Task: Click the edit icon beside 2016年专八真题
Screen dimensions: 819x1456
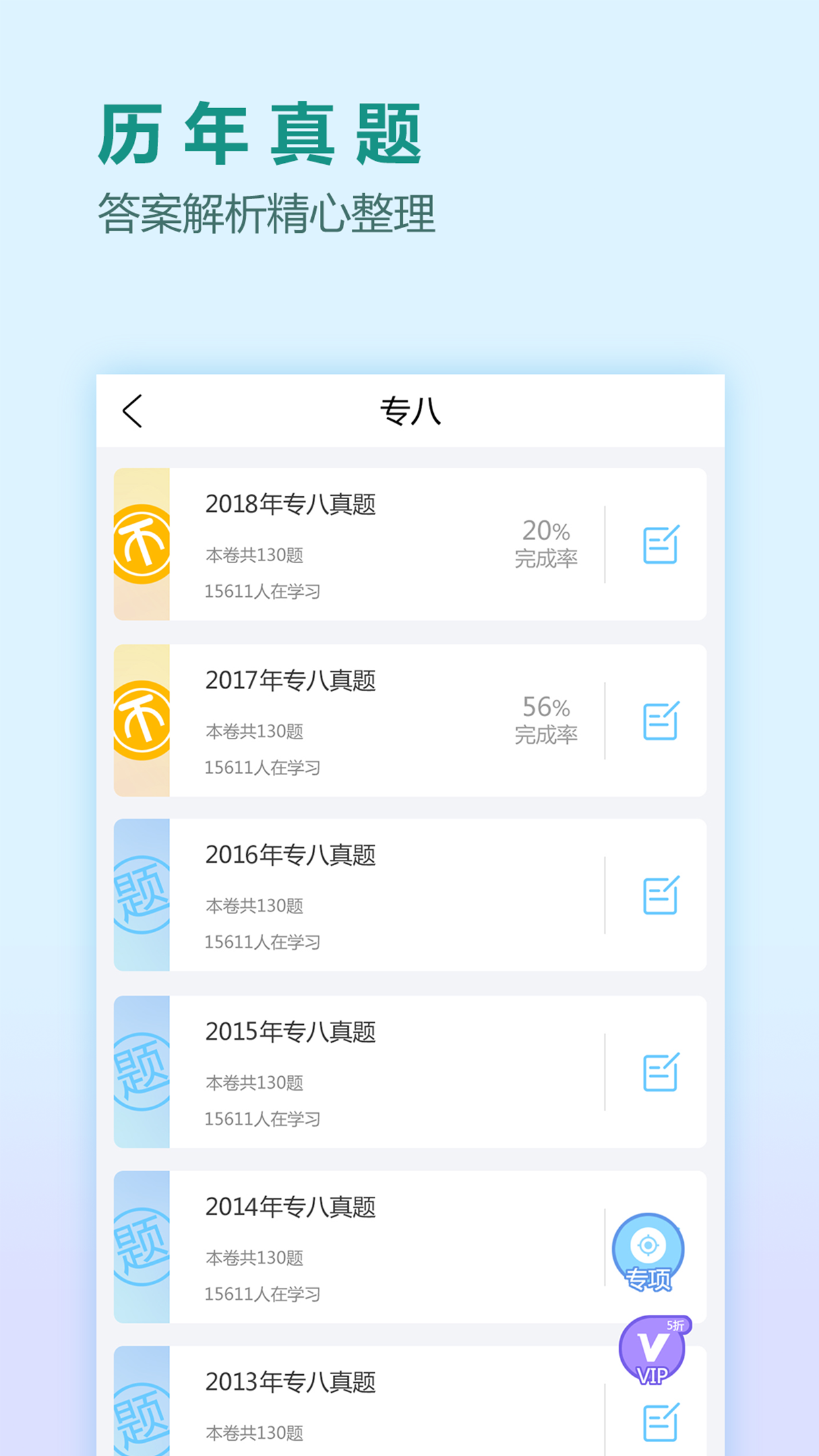Action: tap(661, 894)
